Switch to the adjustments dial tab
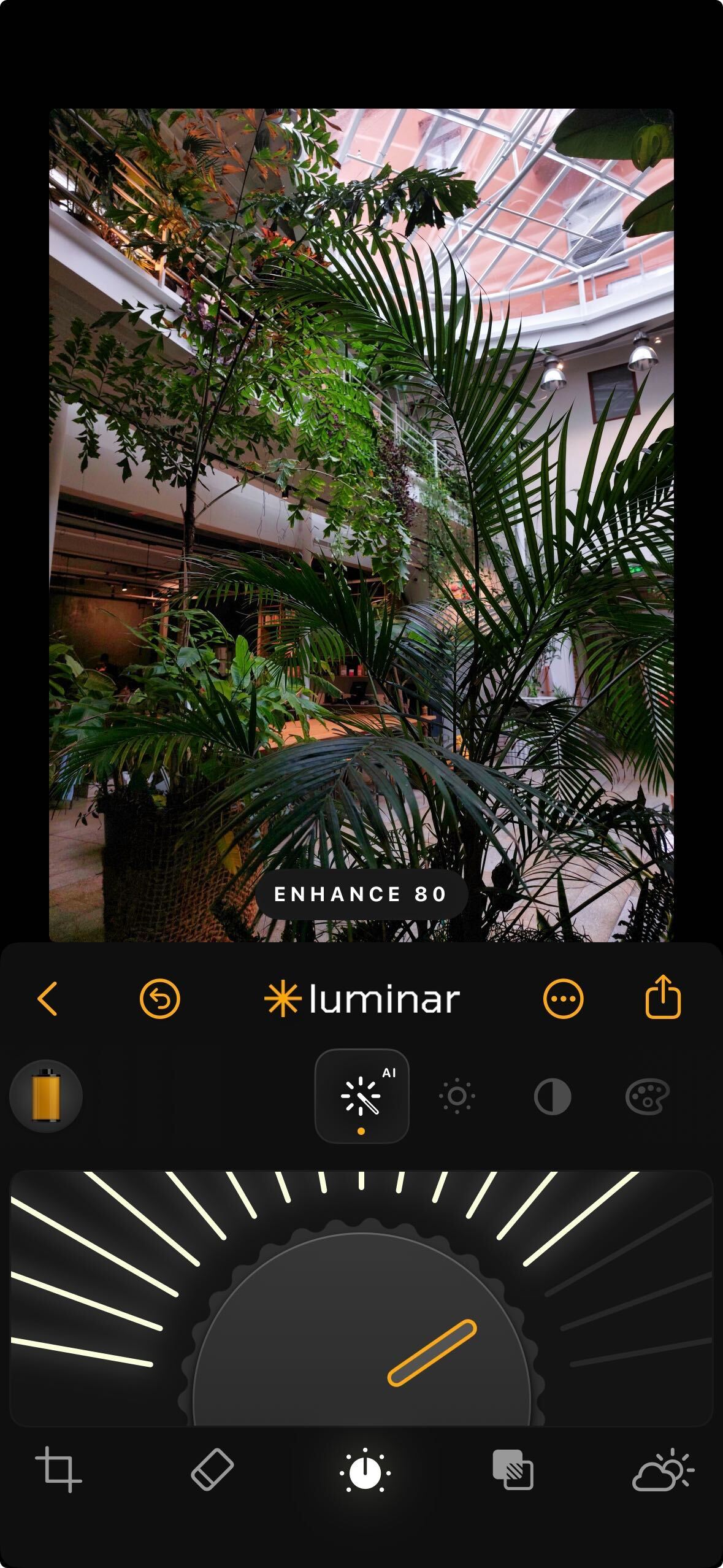Viewport: 723px width, 1568px height. pyautogui.click(x=365, y=1470)
